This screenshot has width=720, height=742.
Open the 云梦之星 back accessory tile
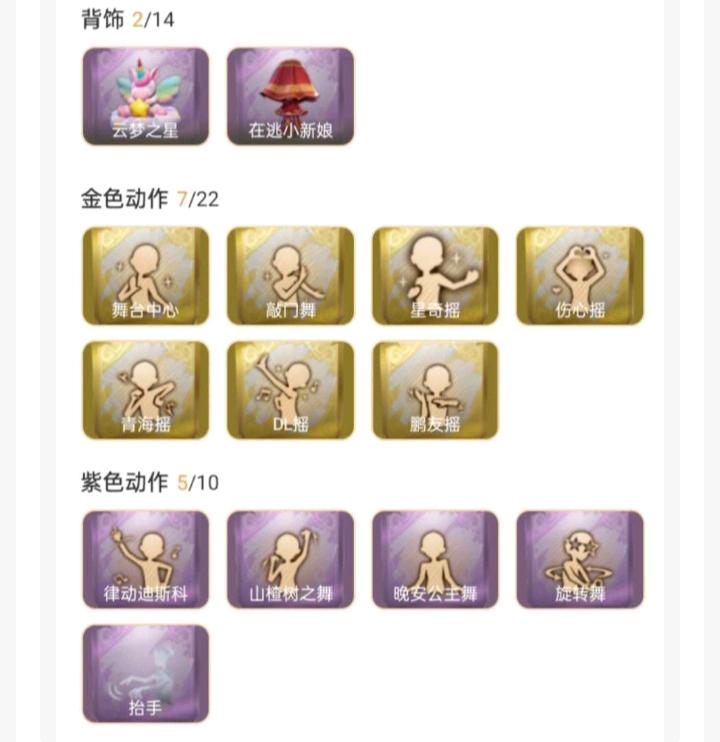click(146, 96)
